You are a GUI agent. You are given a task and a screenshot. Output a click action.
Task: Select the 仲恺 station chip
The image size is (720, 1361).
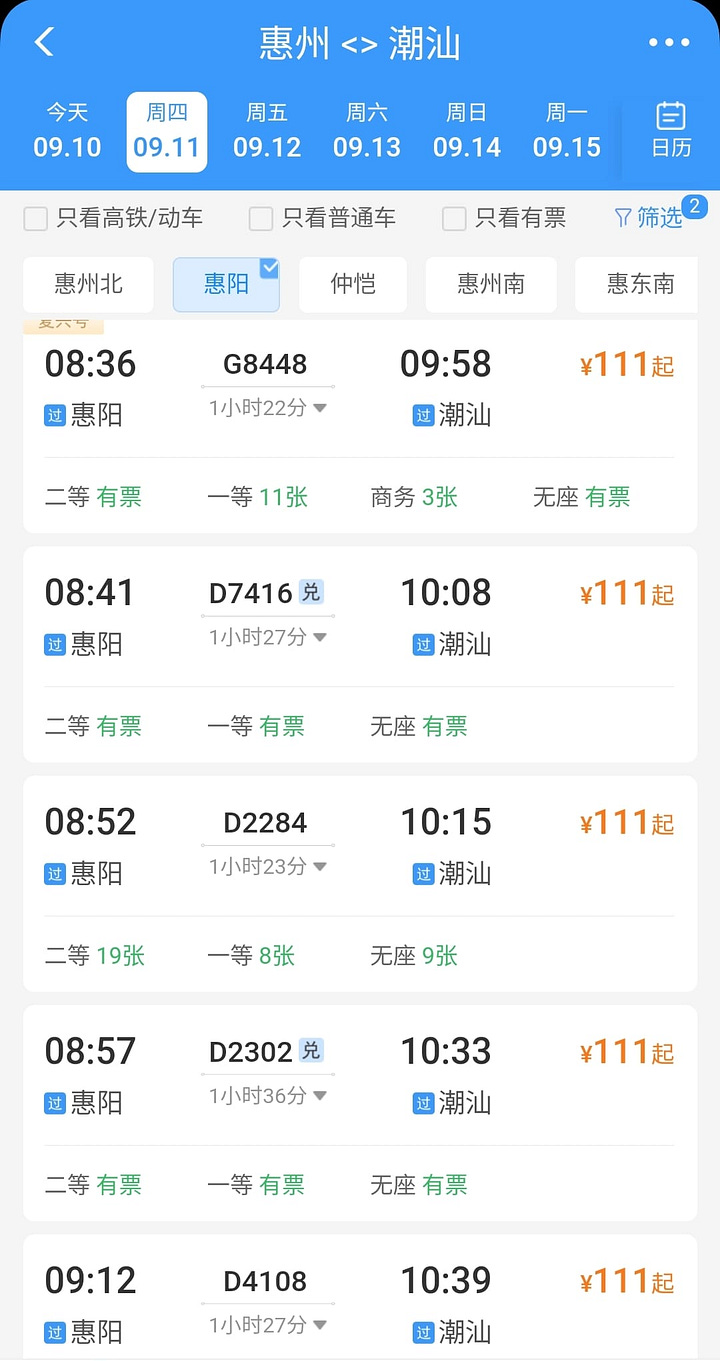point(353,285)
